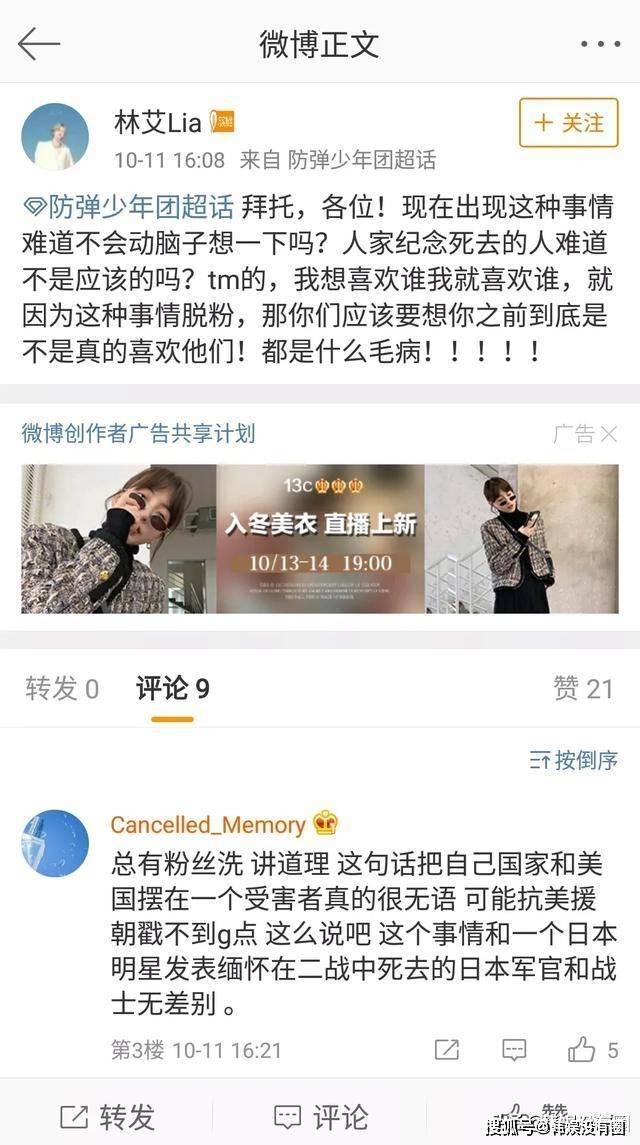Follow 林艾Lia with the 关注 button

569,123
